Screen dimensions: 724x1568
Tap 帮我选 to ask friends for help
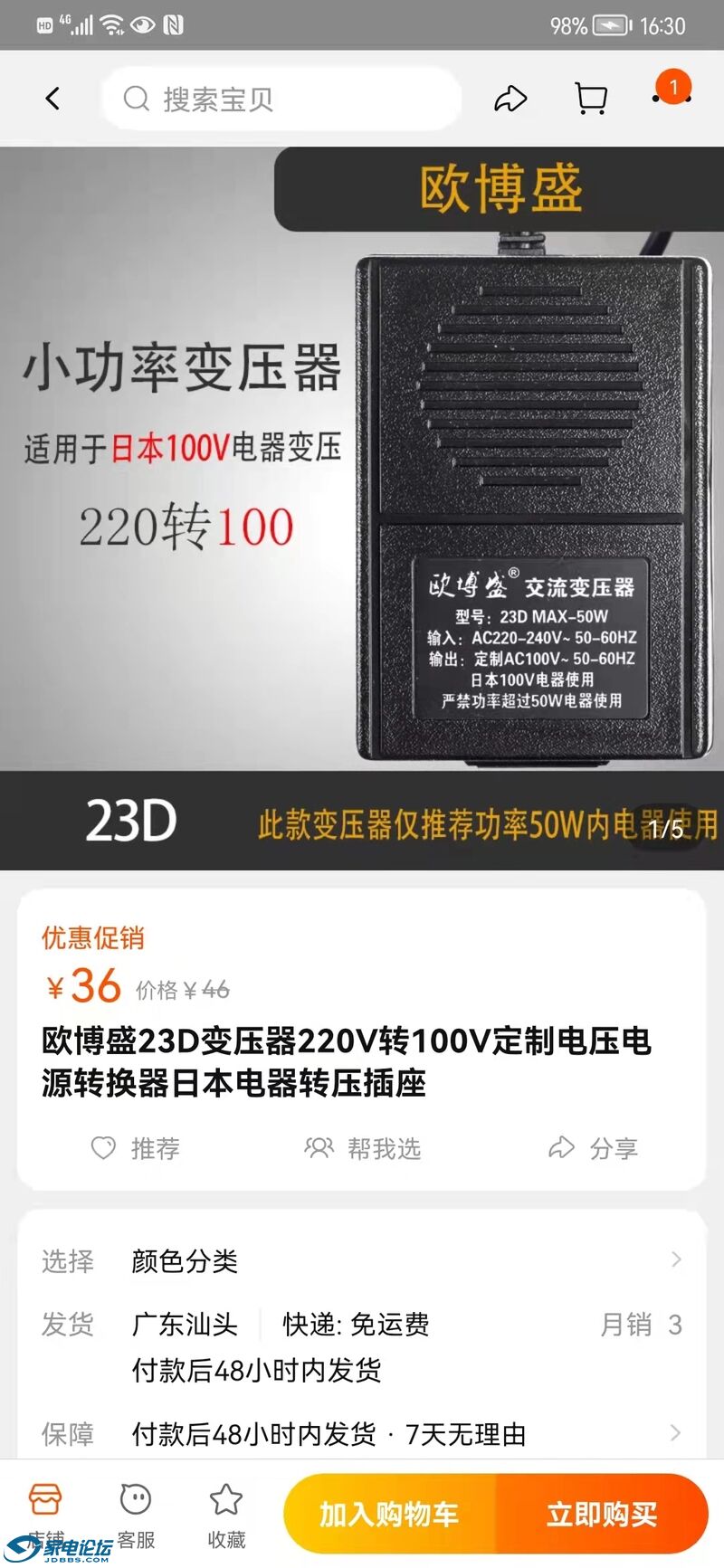pos(363,1148)
